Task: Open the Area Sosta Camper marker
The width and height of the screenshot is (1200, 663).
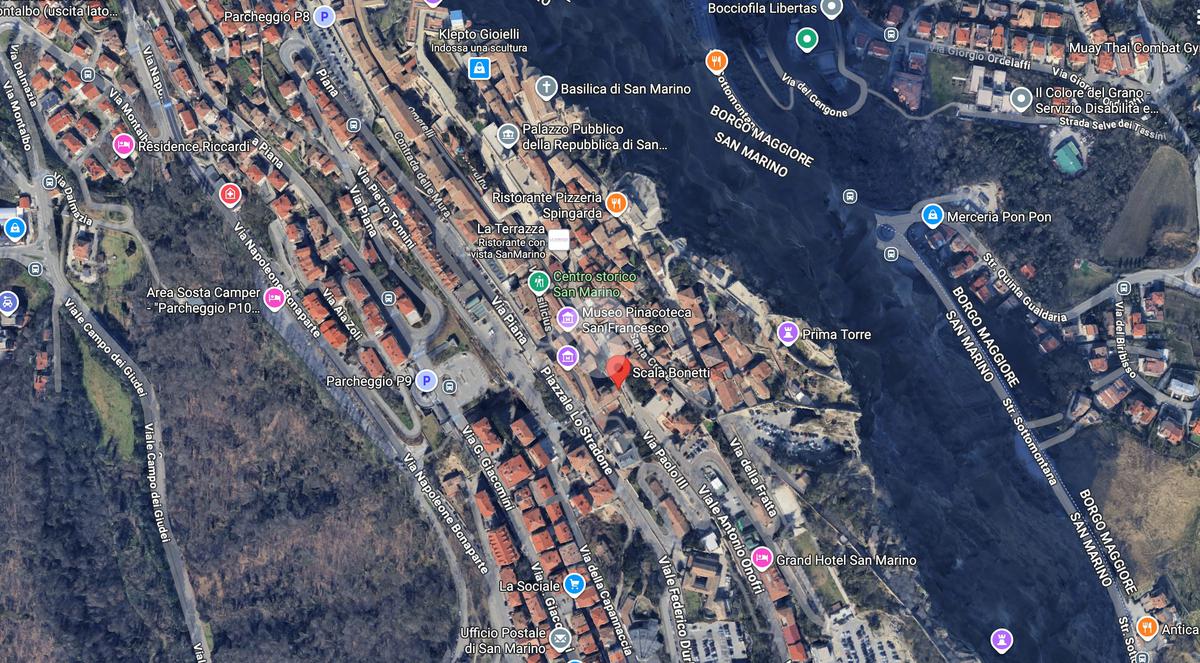Action: click(x=273, y=298)
